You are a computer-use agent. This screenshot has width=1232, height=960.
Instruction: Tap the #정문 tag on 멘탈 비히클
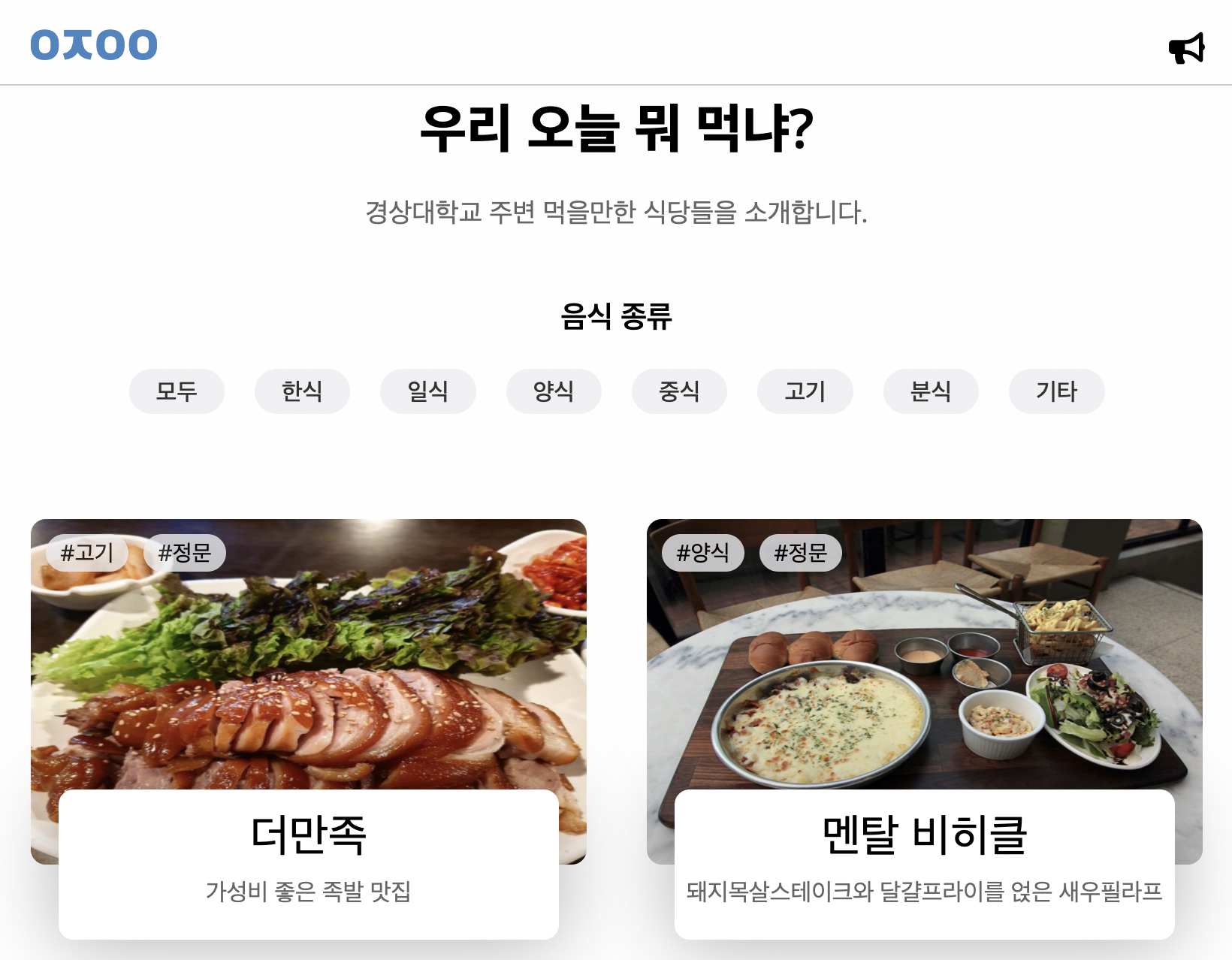(801, 553)
